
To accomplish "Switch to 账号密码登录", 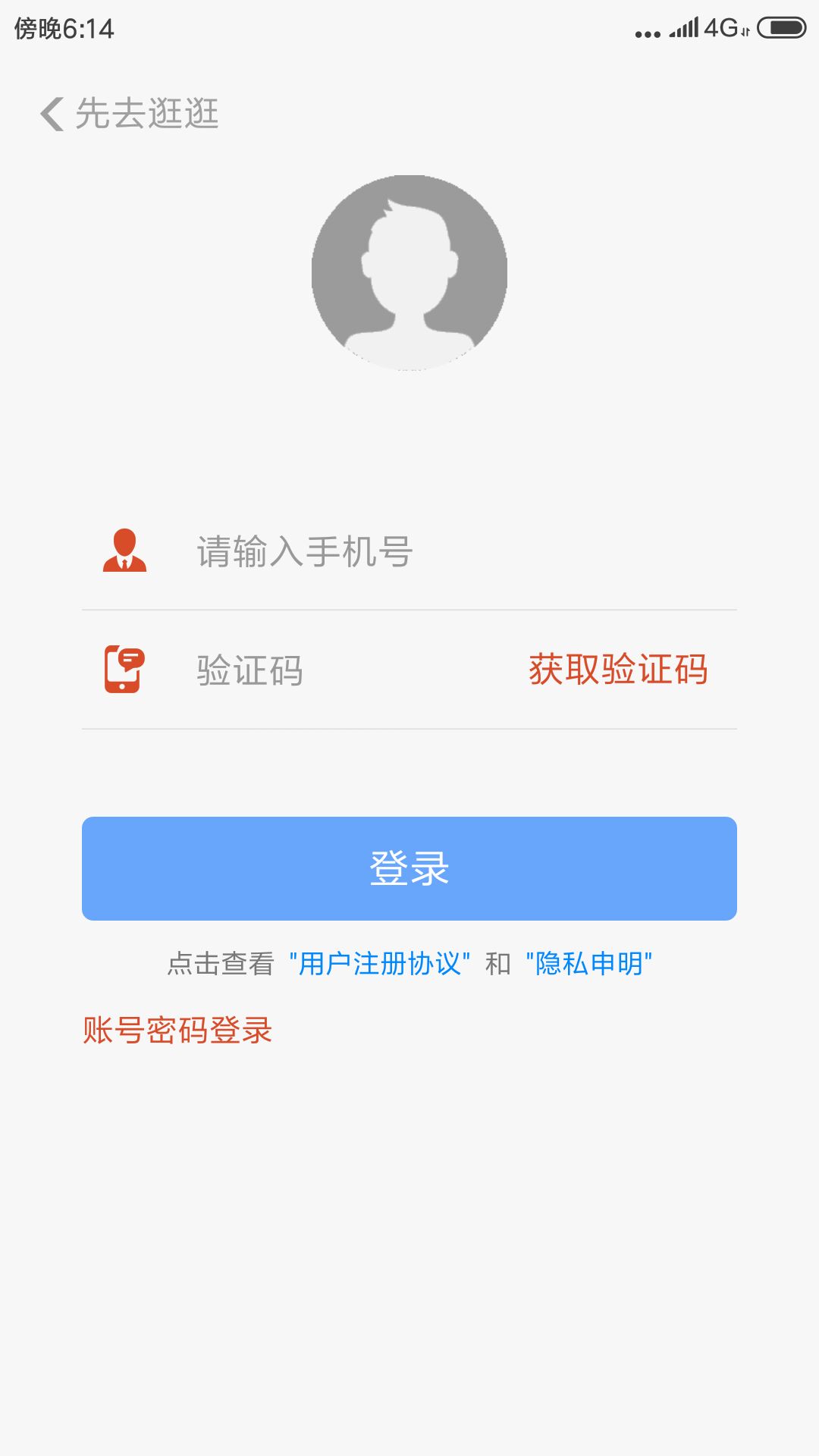I will [x=177, y=1030].
